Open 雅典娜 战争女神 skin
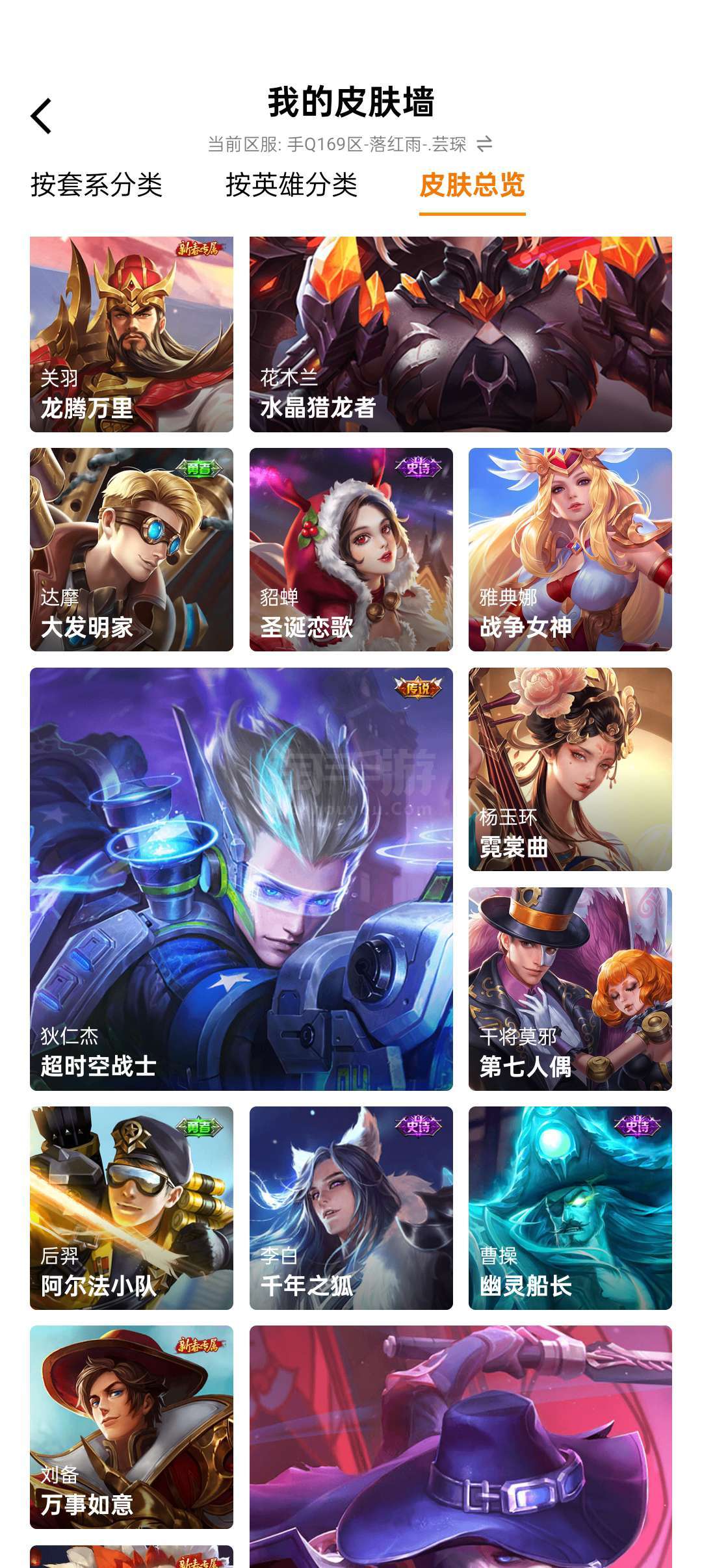Viewport: 702px width, 1568px height. pos(570,549)
